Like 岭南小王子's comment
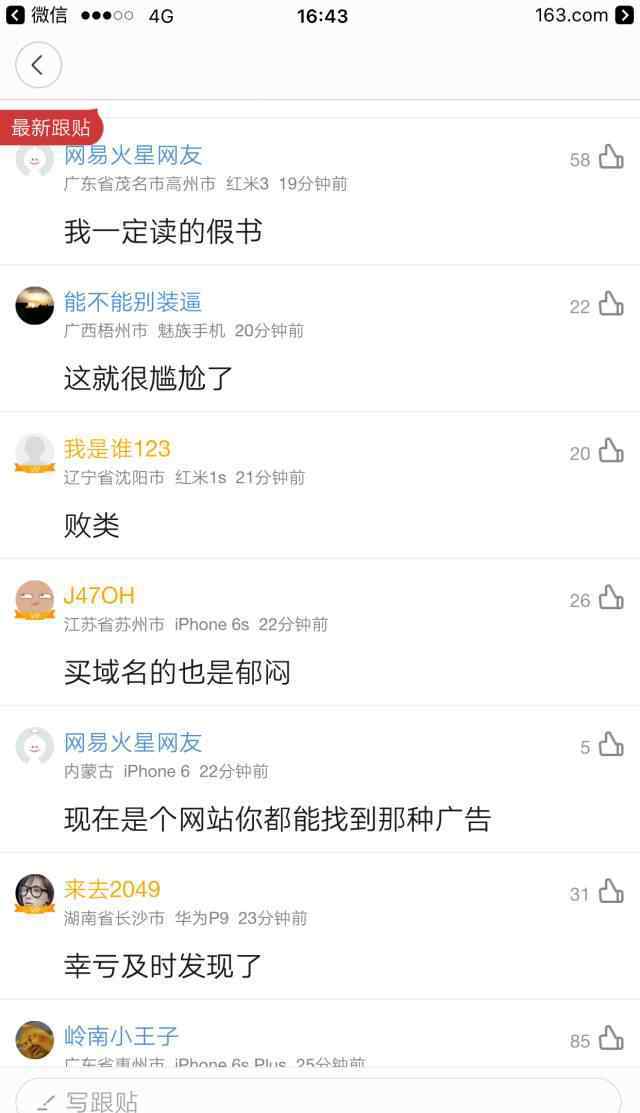Screen dimensions: 640x1113 pos(611,1039)
